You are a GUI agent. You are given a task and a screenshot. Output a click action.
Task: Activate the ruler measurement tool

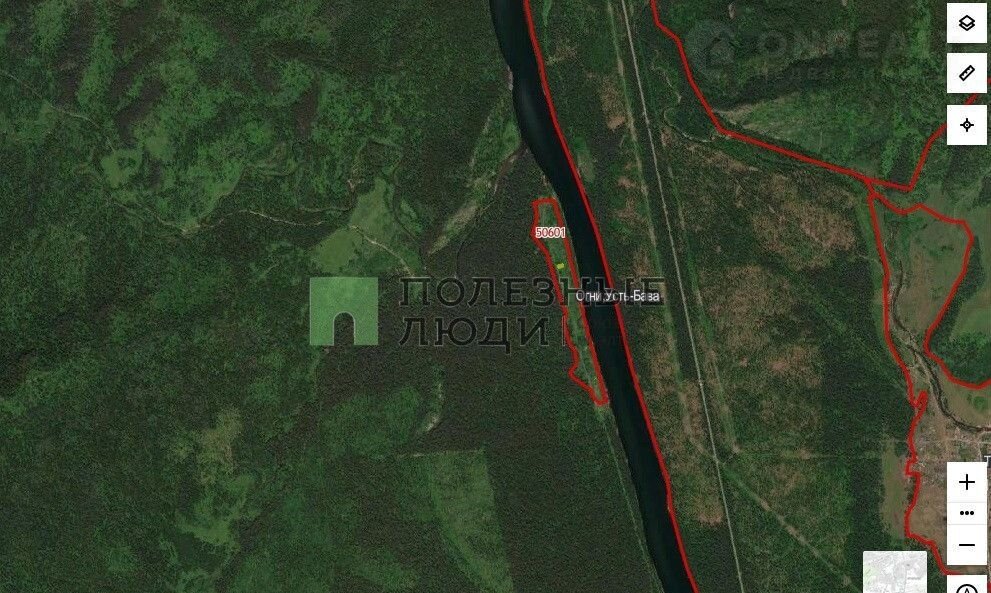pyautogui.click(x=966, y=74)
